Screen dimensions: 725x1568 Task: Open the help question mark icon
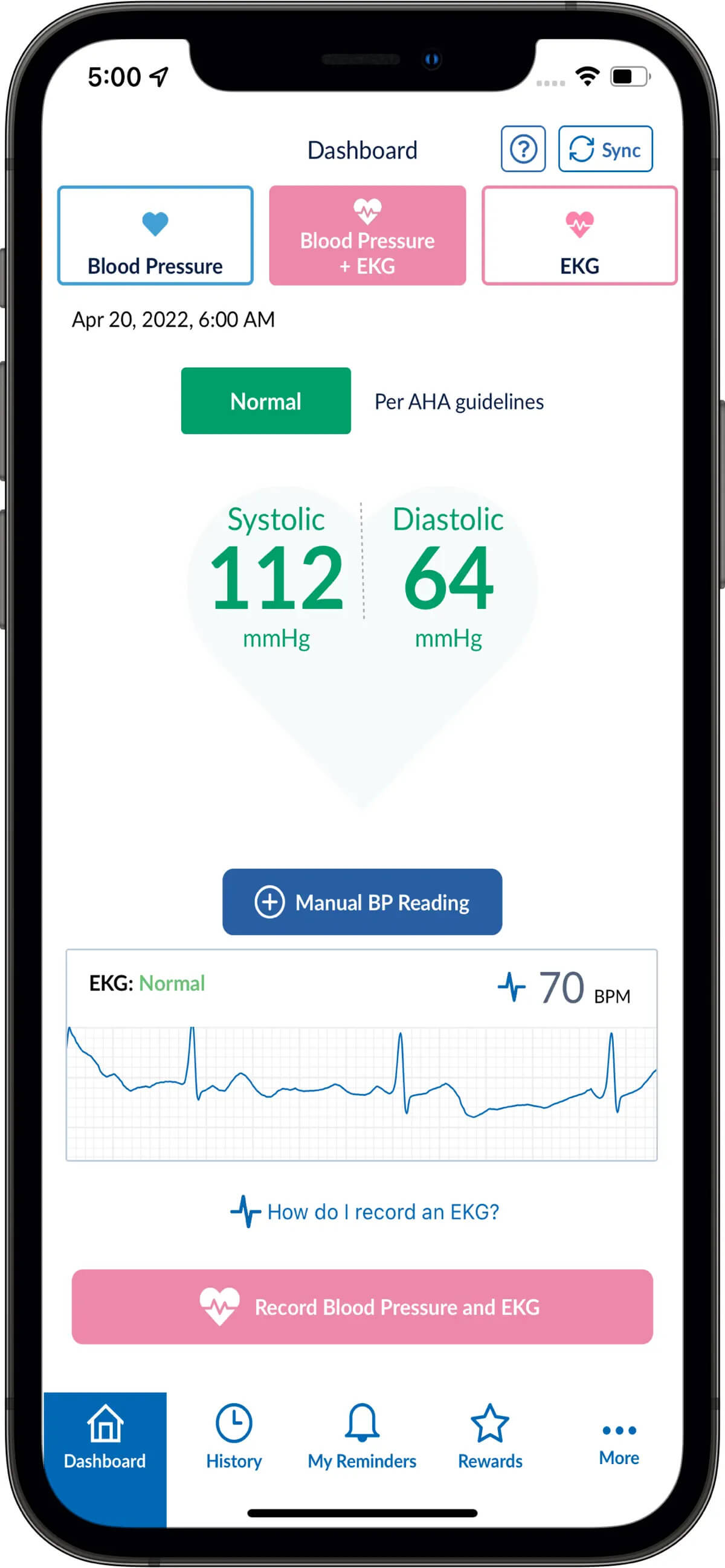pos(522,149)
